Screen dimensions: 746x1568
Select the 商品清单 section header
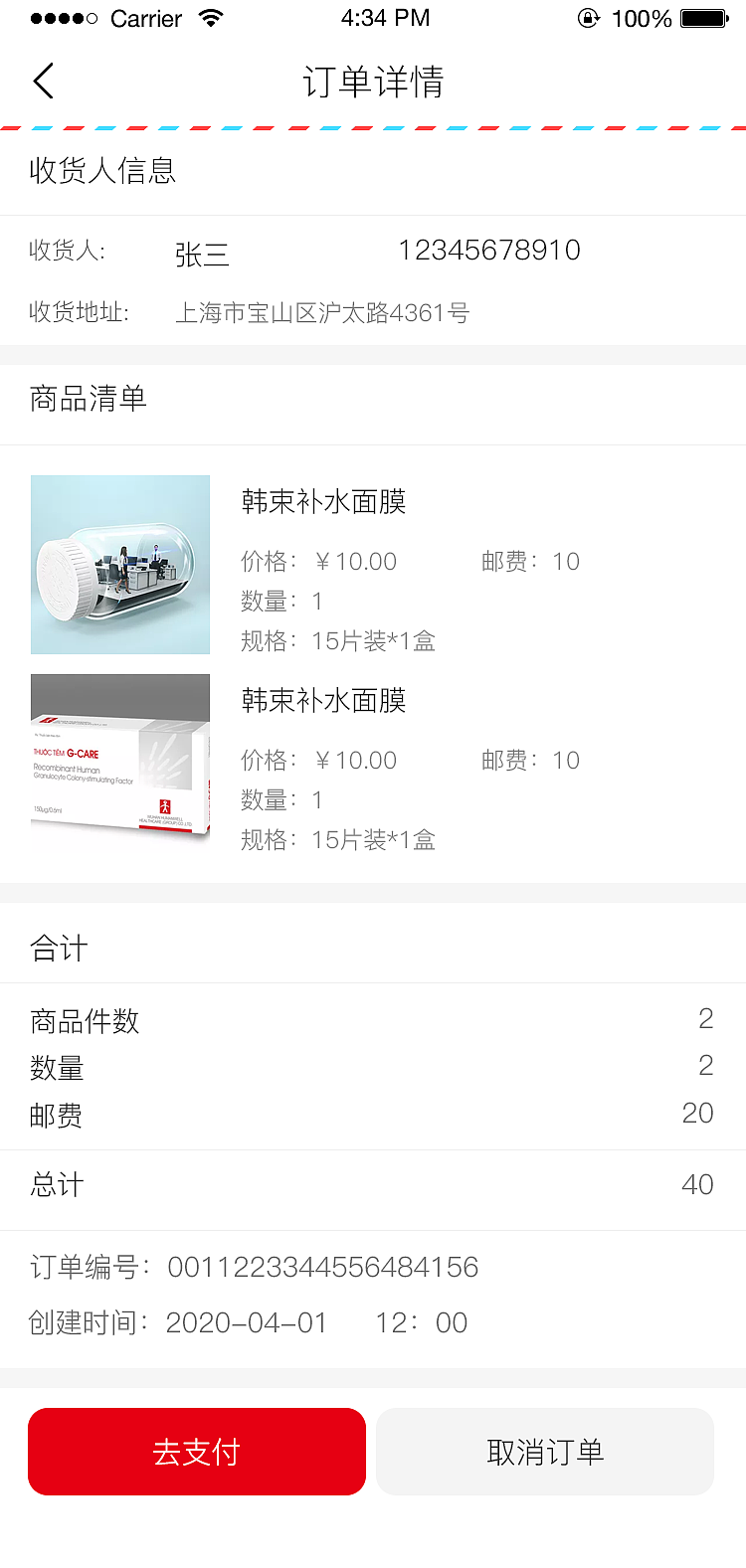tap(88, 398)
